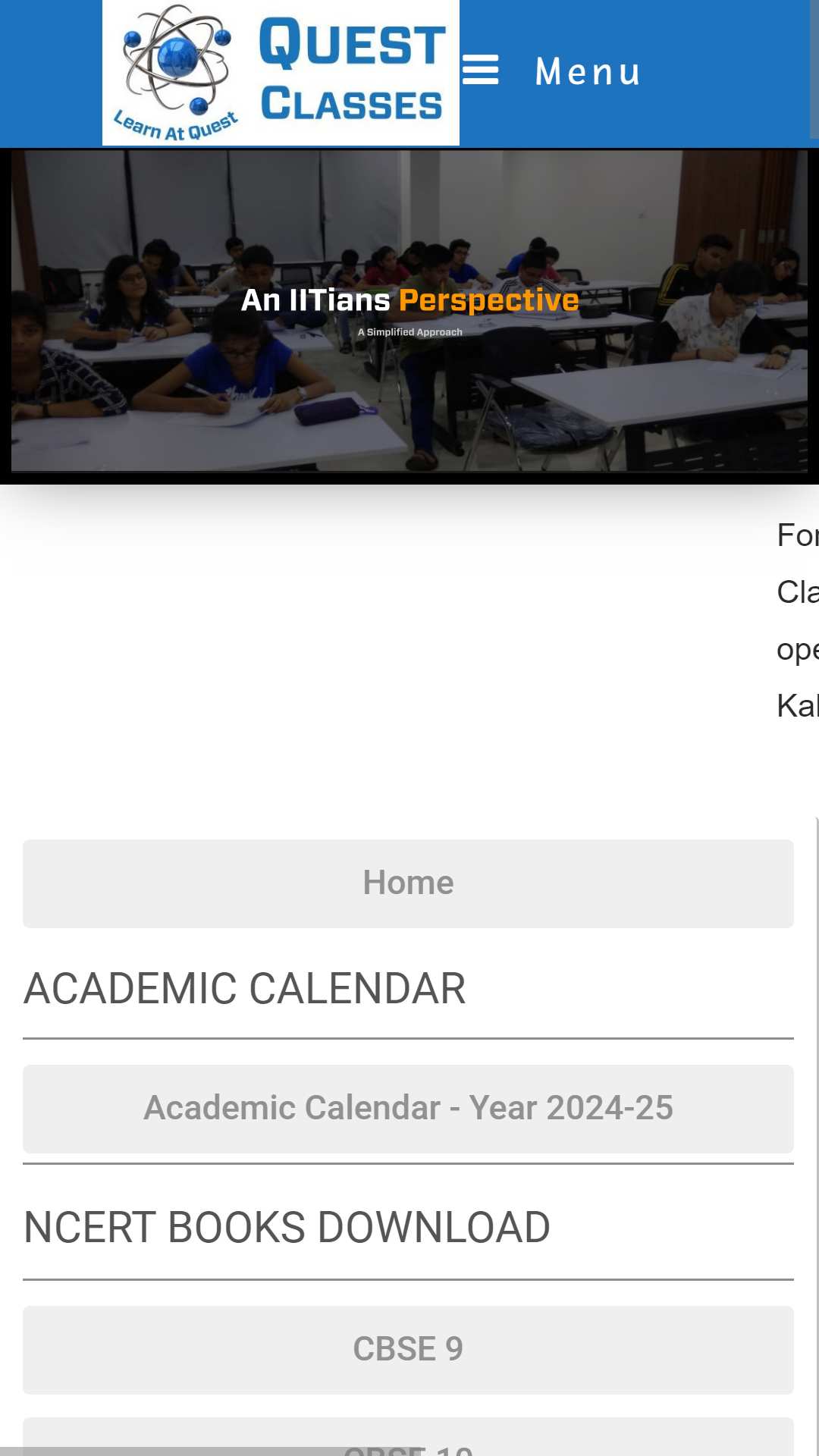Open Academic Calendar - Year 2024-25

click(408, 1109)
